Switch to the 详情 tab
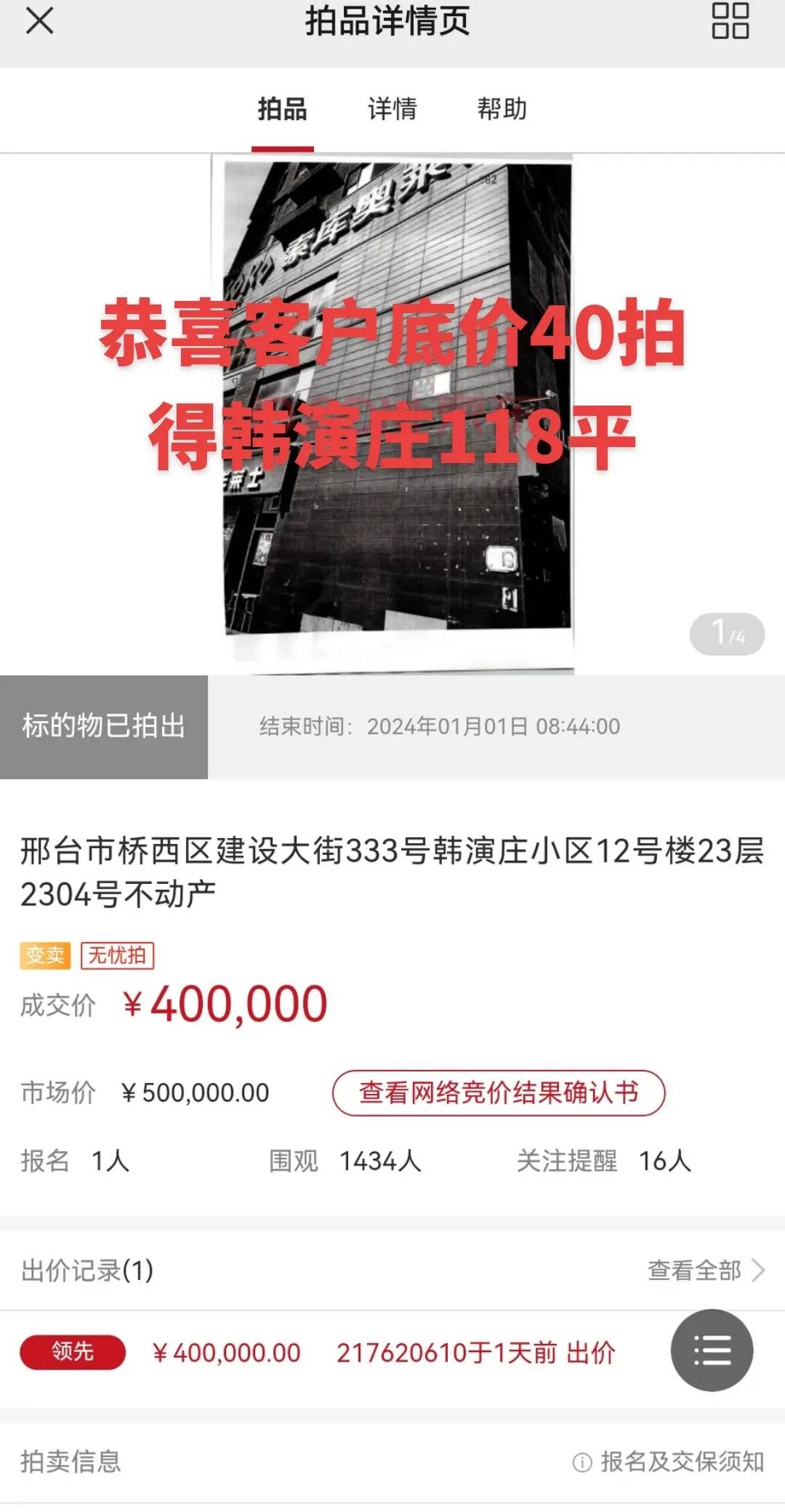 pyautogui.click(x=392, y=109)
